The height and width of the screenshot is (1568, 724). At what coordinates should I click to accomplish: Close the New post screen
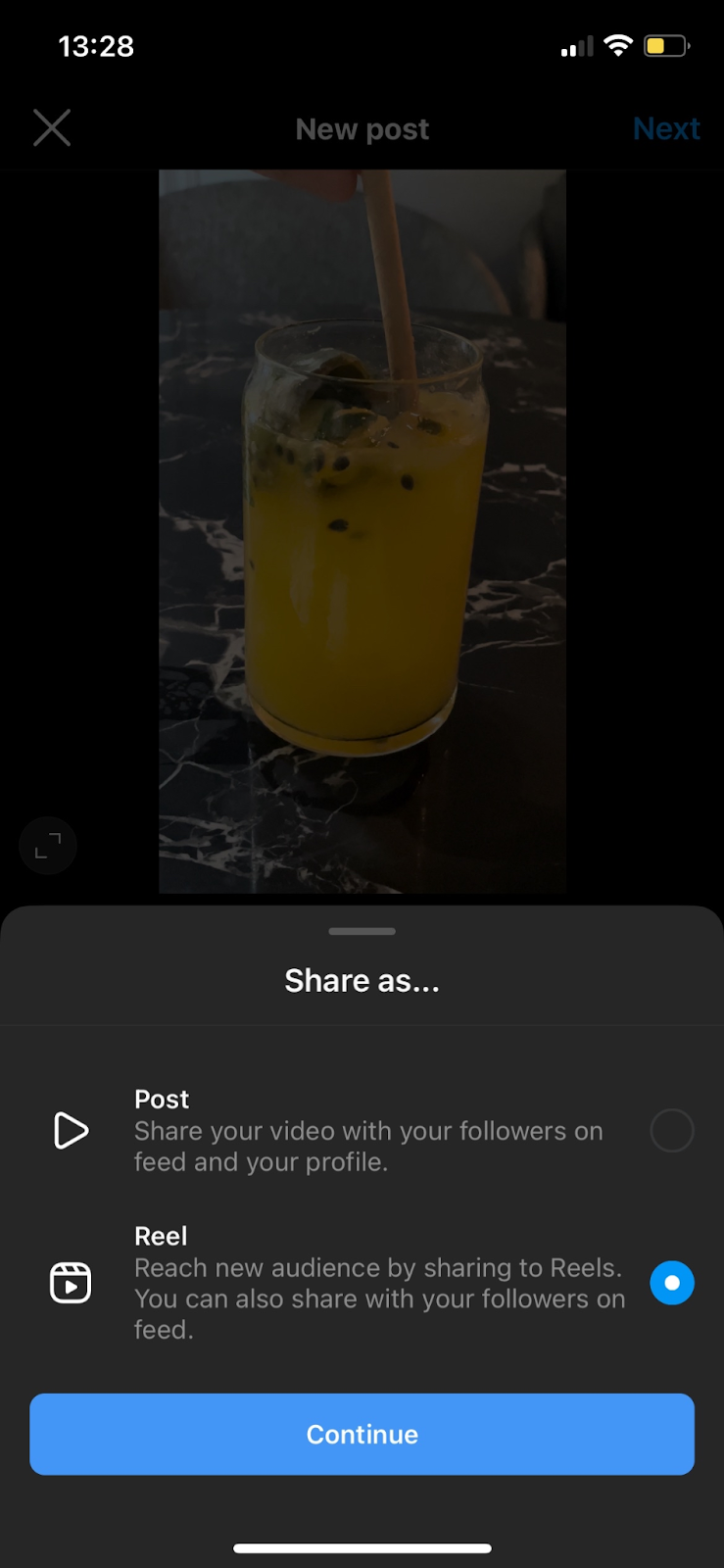(x=52, y=128)
